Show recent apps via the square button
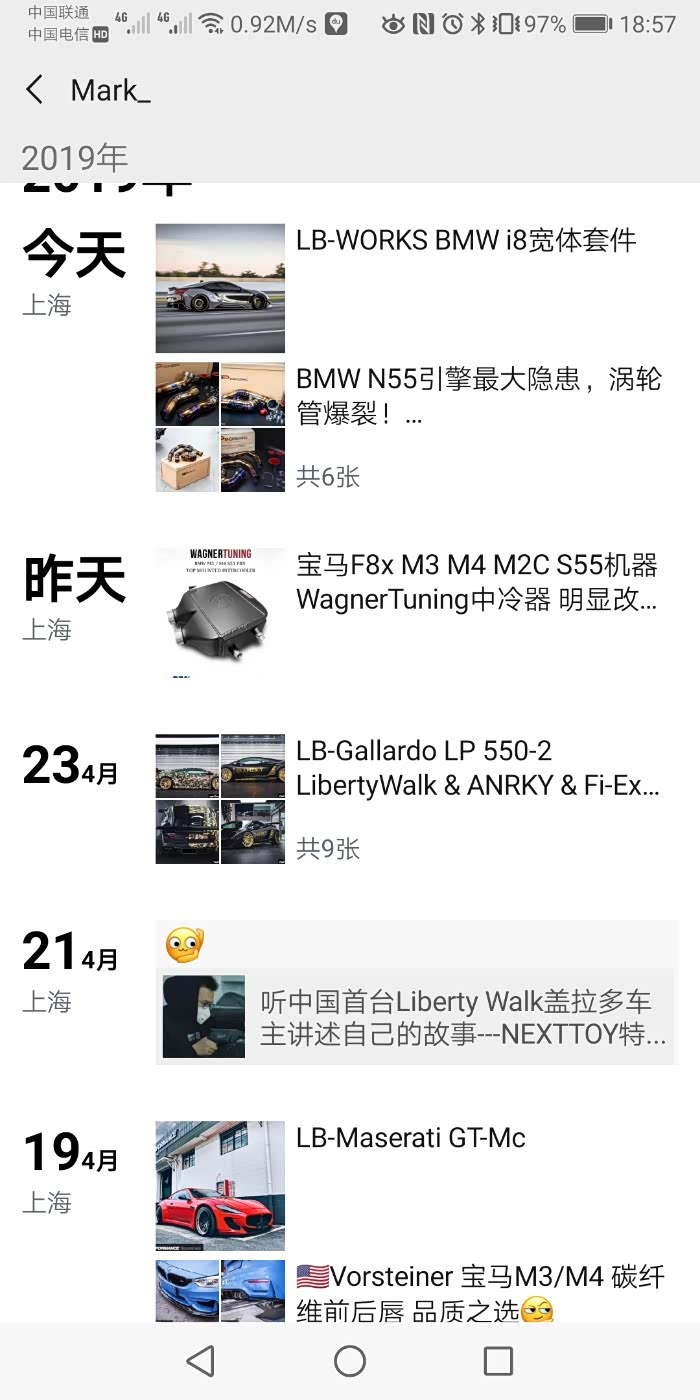This screenshot has width=700, height=1400. point(497,1361)
